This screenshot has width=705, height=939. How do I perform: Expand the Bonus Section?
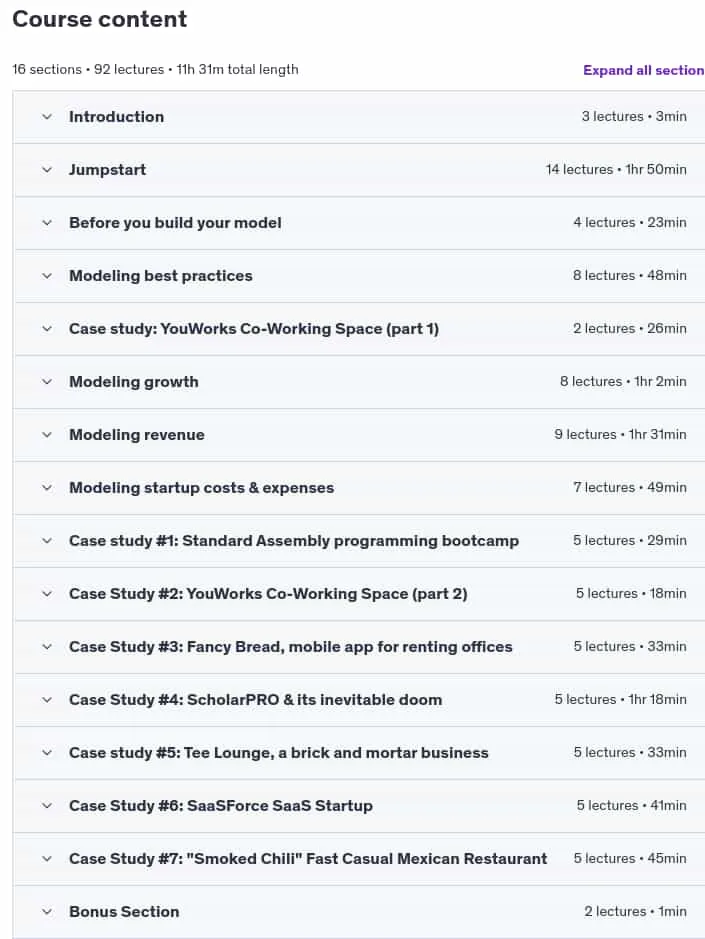click(359, 912)
